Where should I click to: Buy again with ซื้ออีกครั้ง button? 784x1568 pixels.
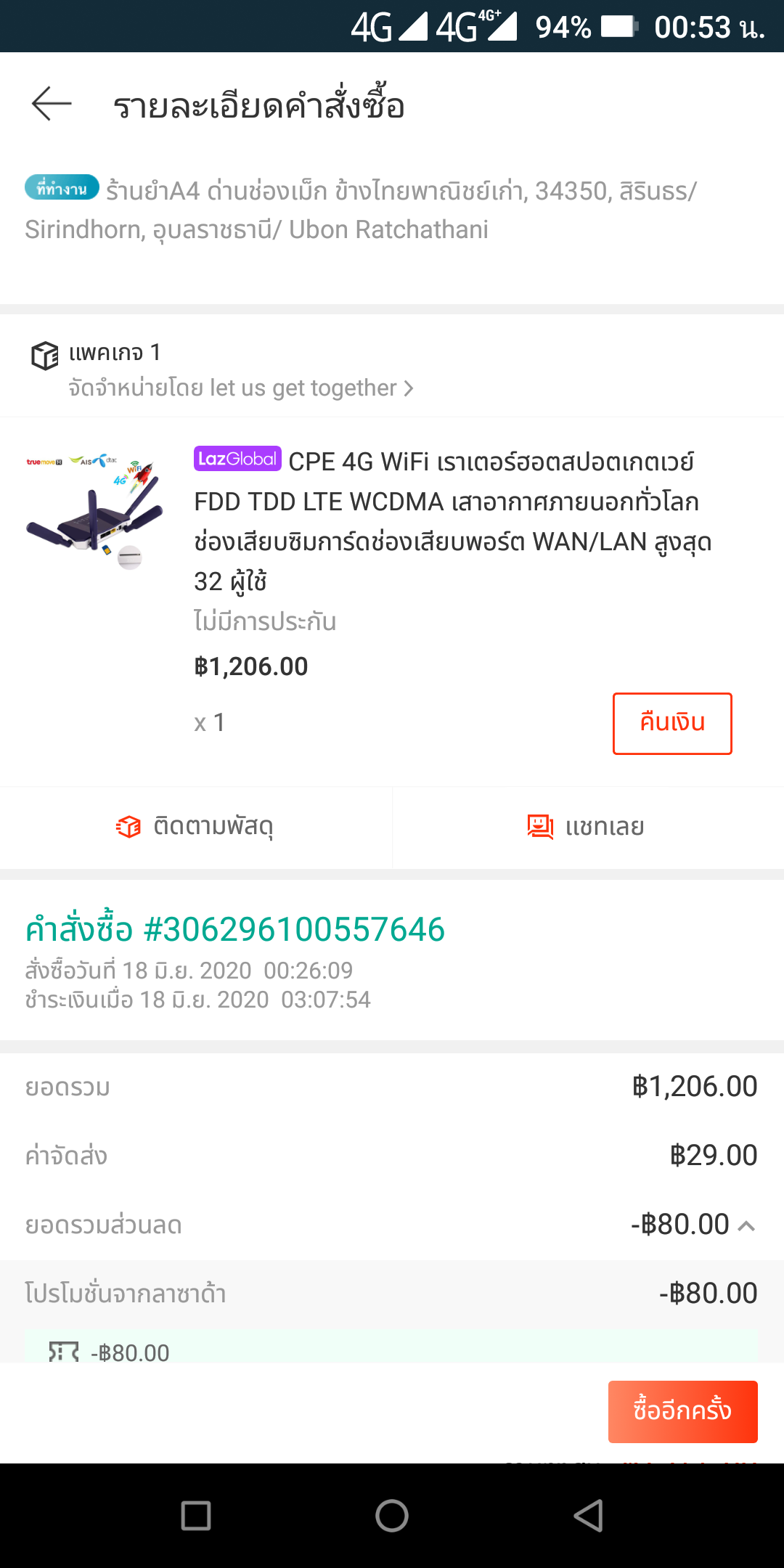pos(682,1411)
